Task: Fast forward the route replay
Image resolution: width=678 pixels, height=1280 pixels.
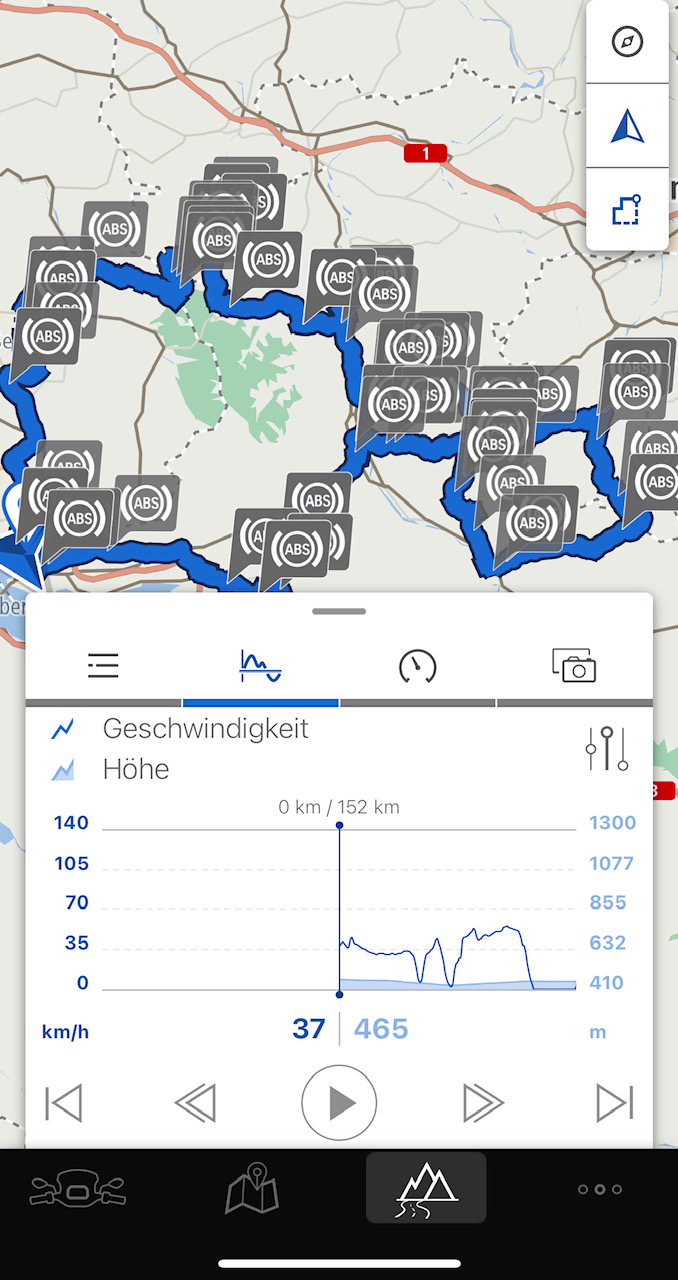Action: [483, 1103]
